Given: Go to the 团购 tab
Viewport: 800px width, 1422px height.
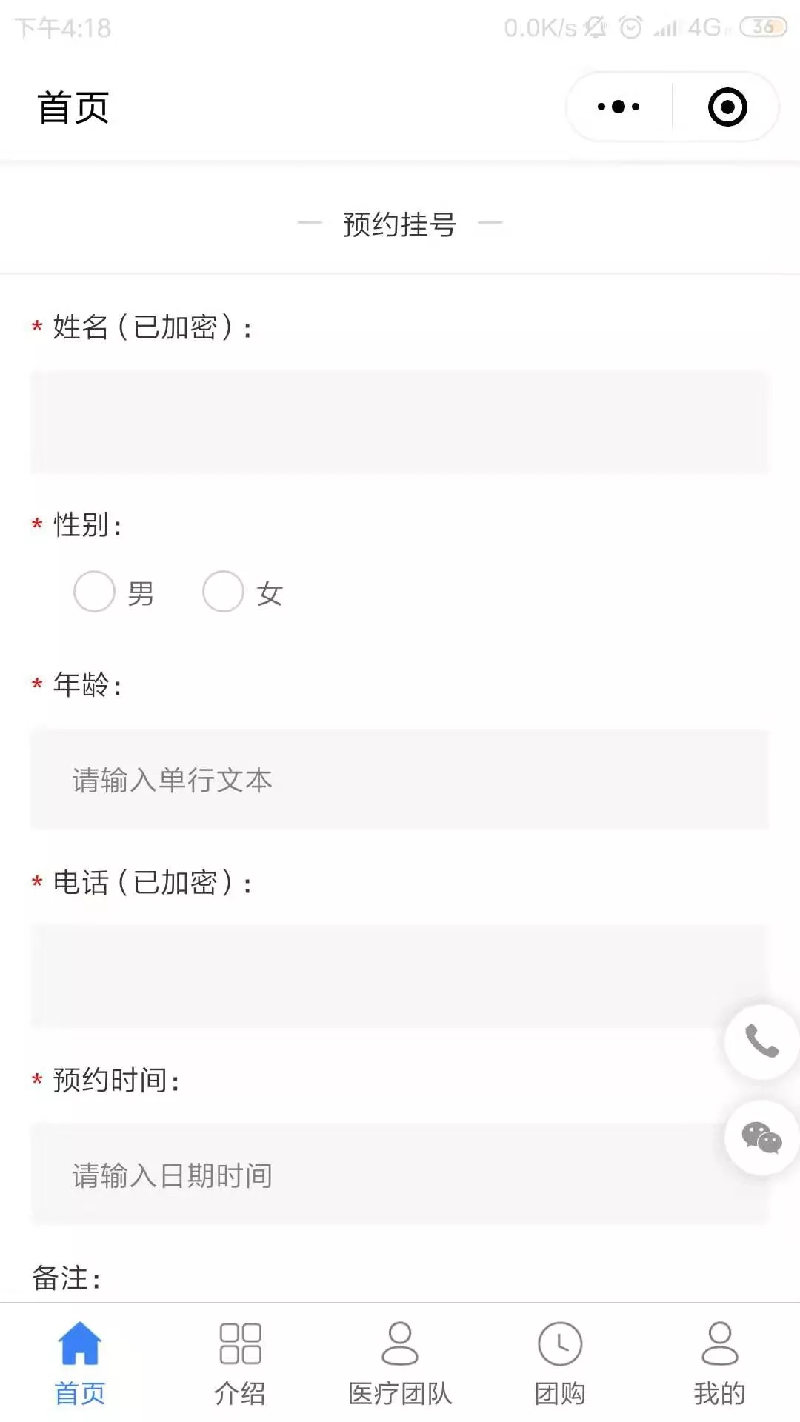Looking at the screenshot, I should (560, 1362).
